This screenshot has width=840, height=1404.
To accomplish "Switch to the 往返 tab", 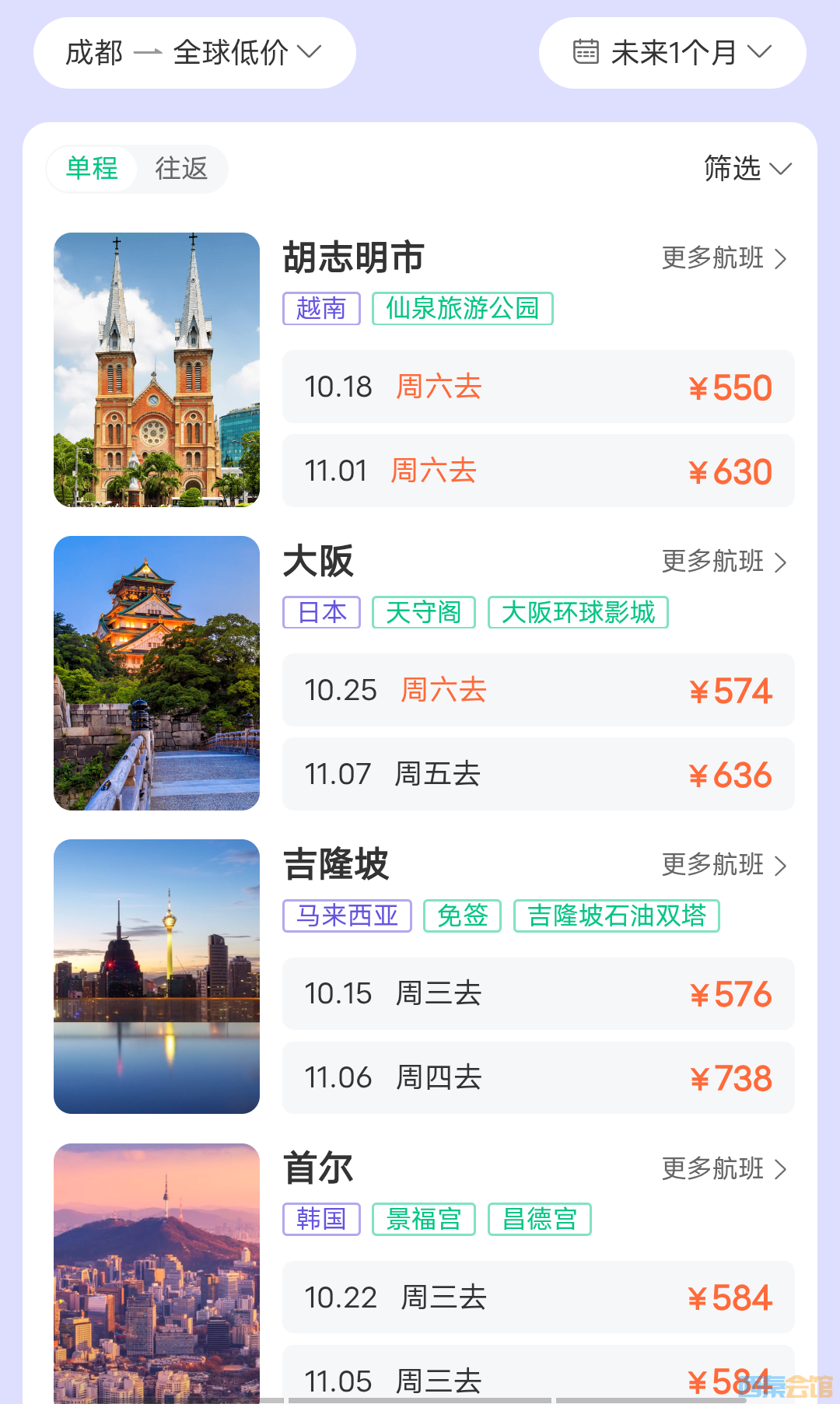I will 181,169.
